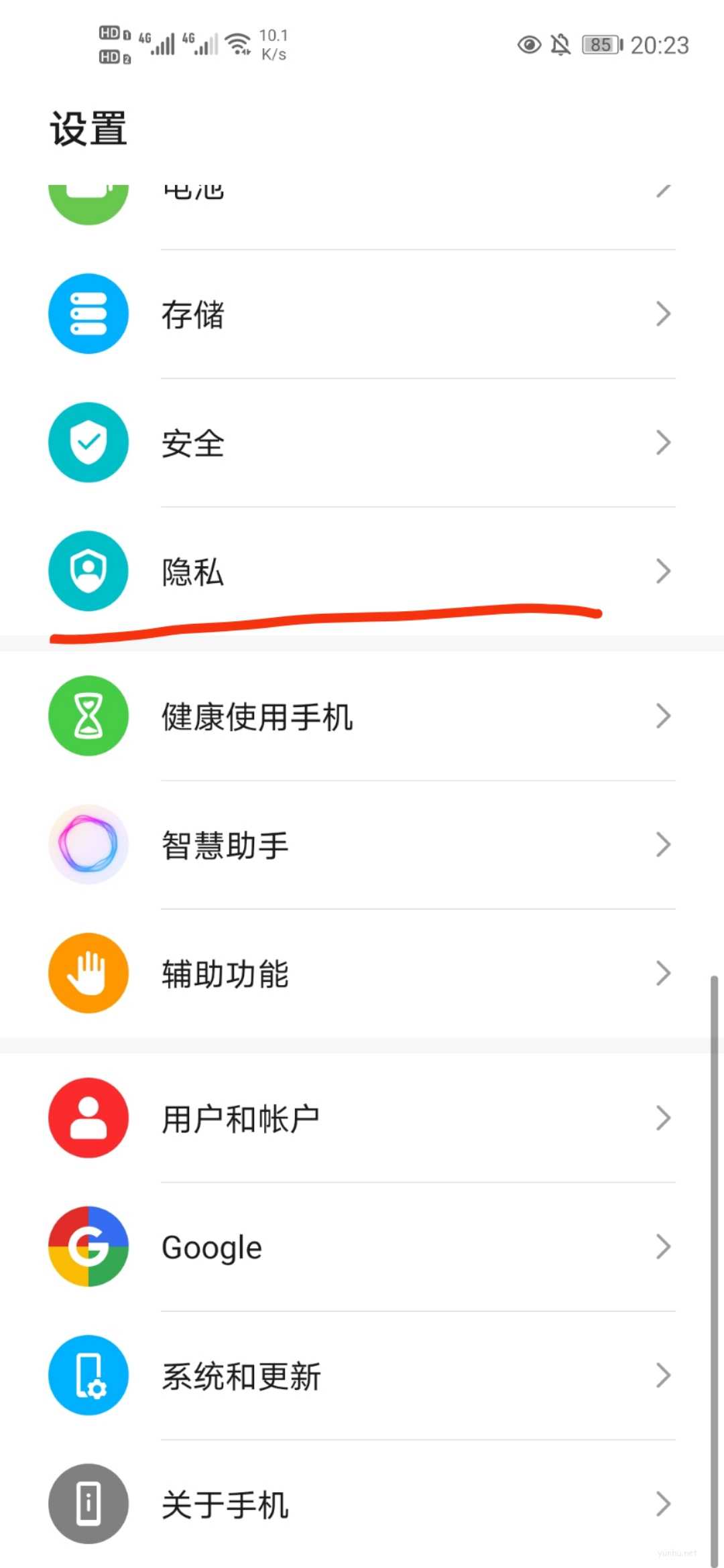Tap the Google G icon

coord(88,1246)
